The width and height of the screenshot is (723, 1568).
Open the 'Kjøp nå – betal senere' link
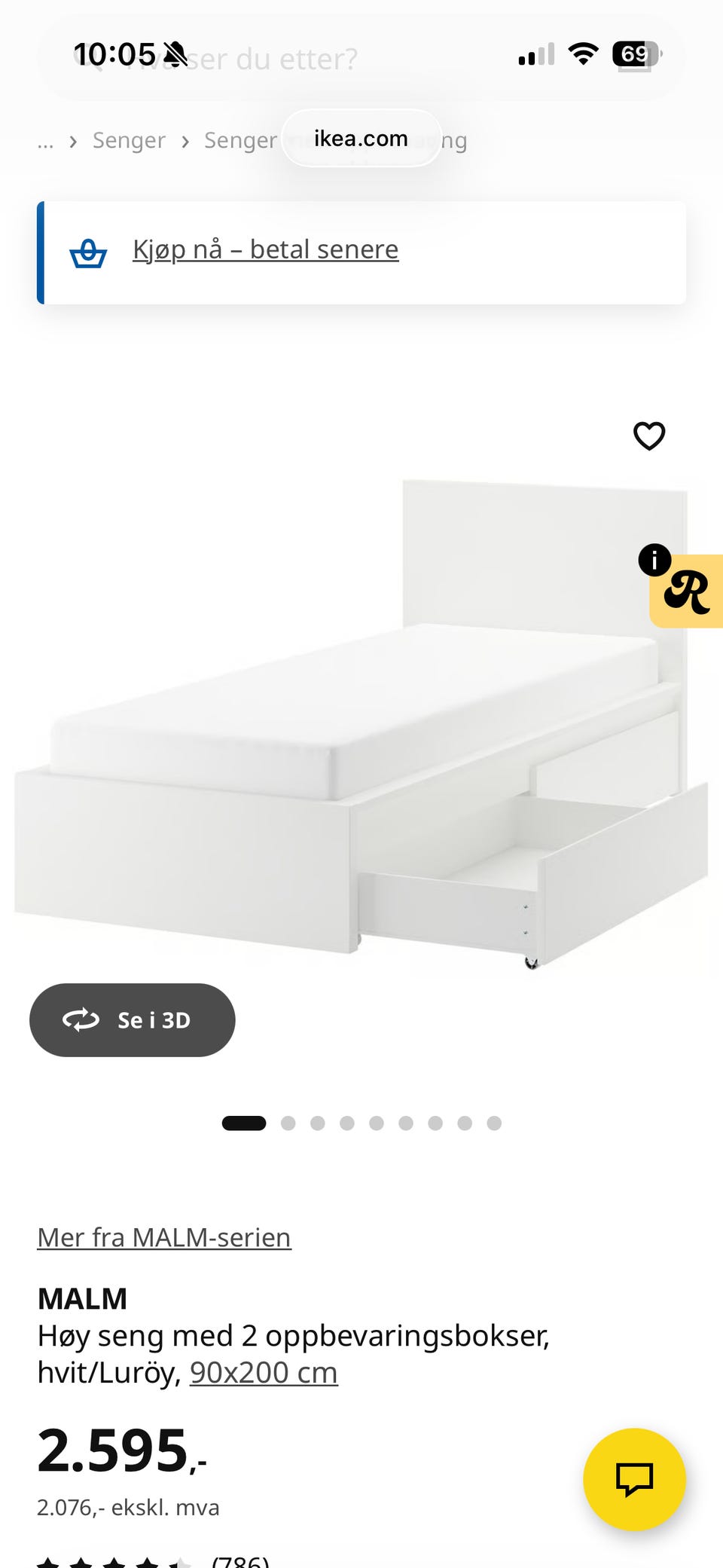[x=265, y=249]
